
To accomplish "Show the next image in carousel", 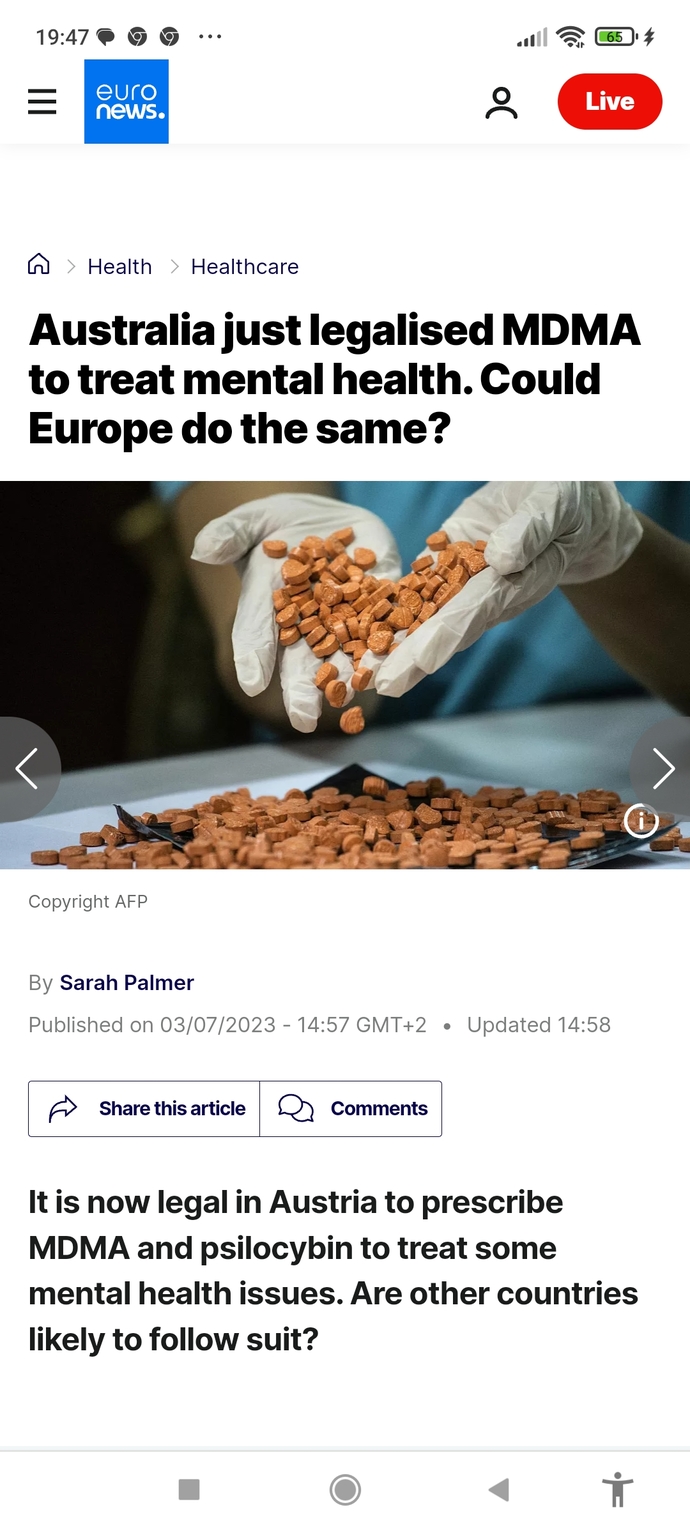I will (x=662, y=768).
